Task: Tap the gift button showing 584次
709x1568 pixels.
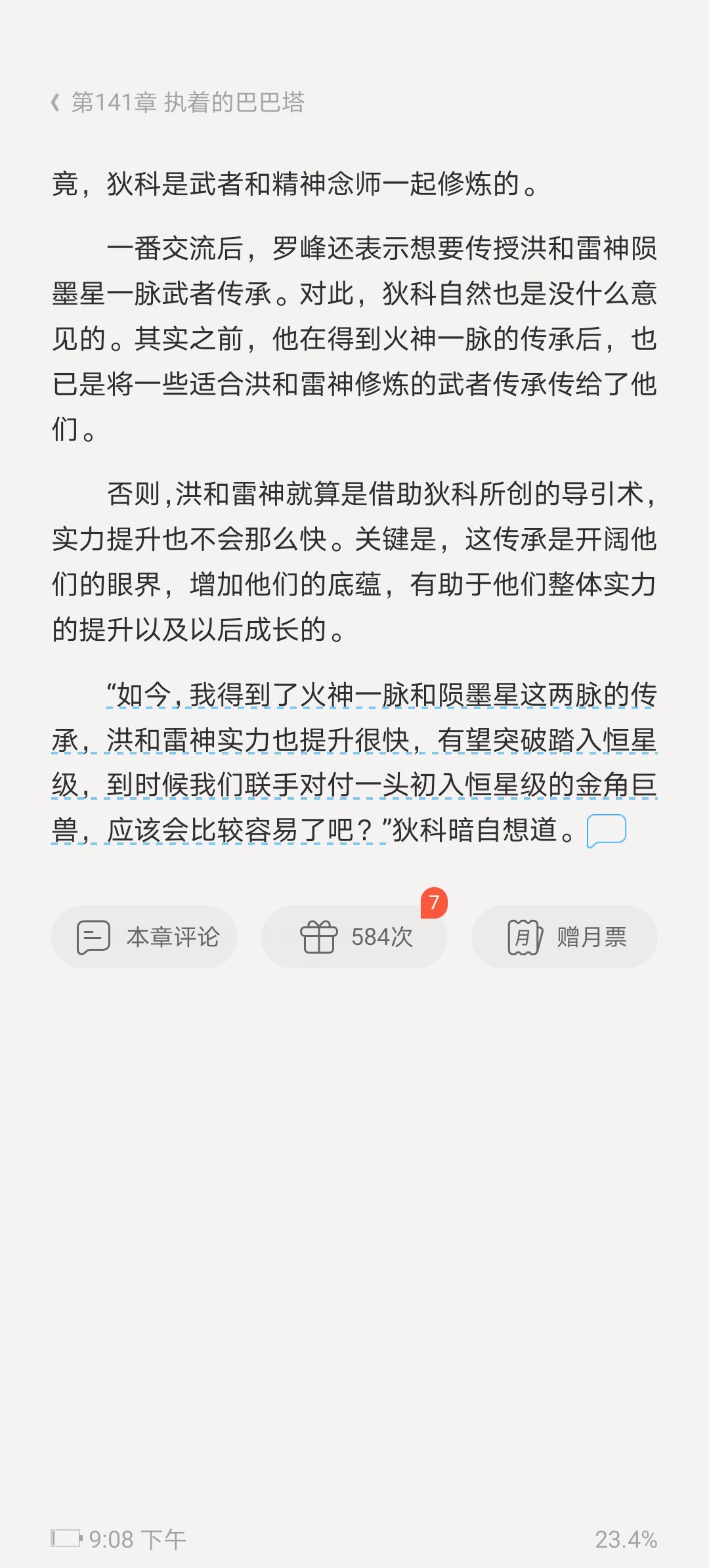Action: [354, 937]
